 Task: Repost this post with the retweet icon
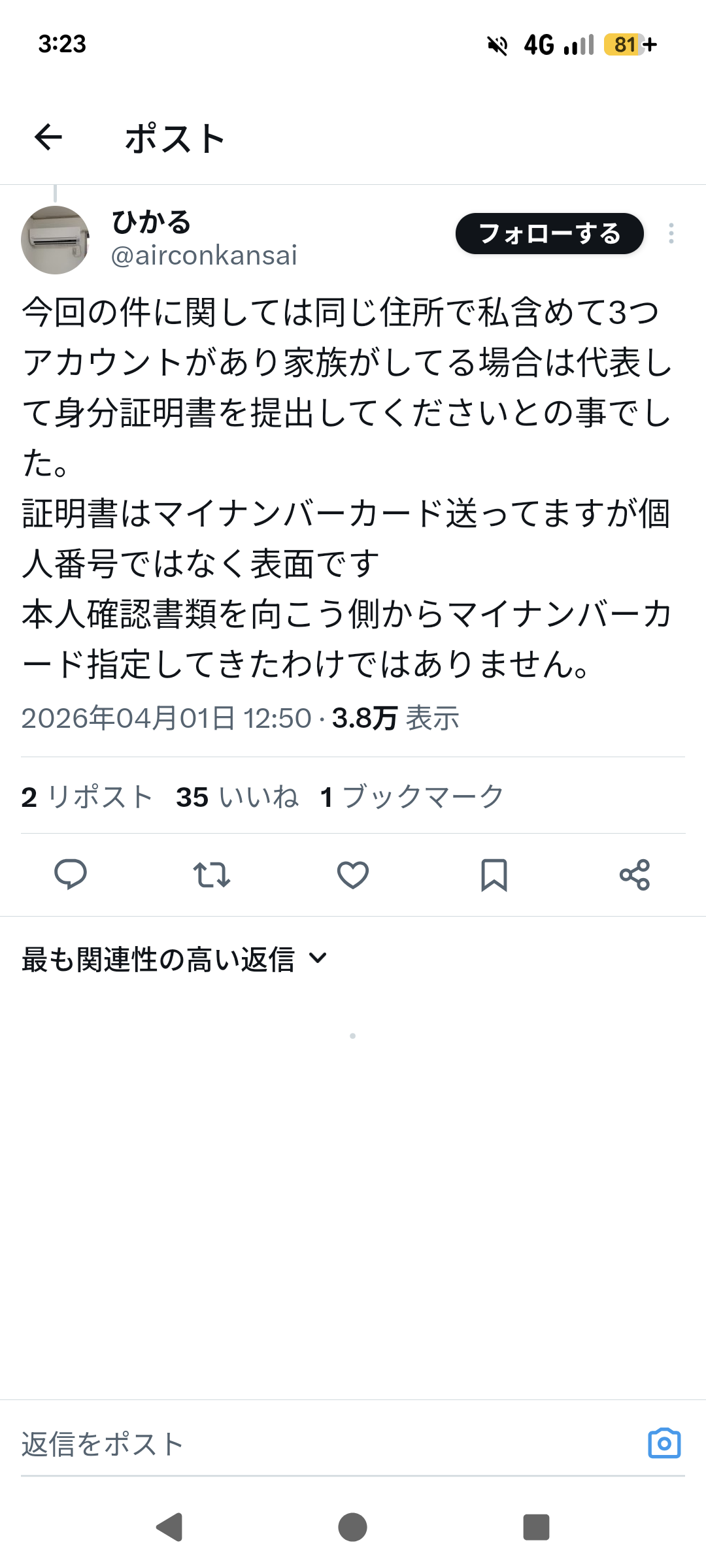[211, 874]
